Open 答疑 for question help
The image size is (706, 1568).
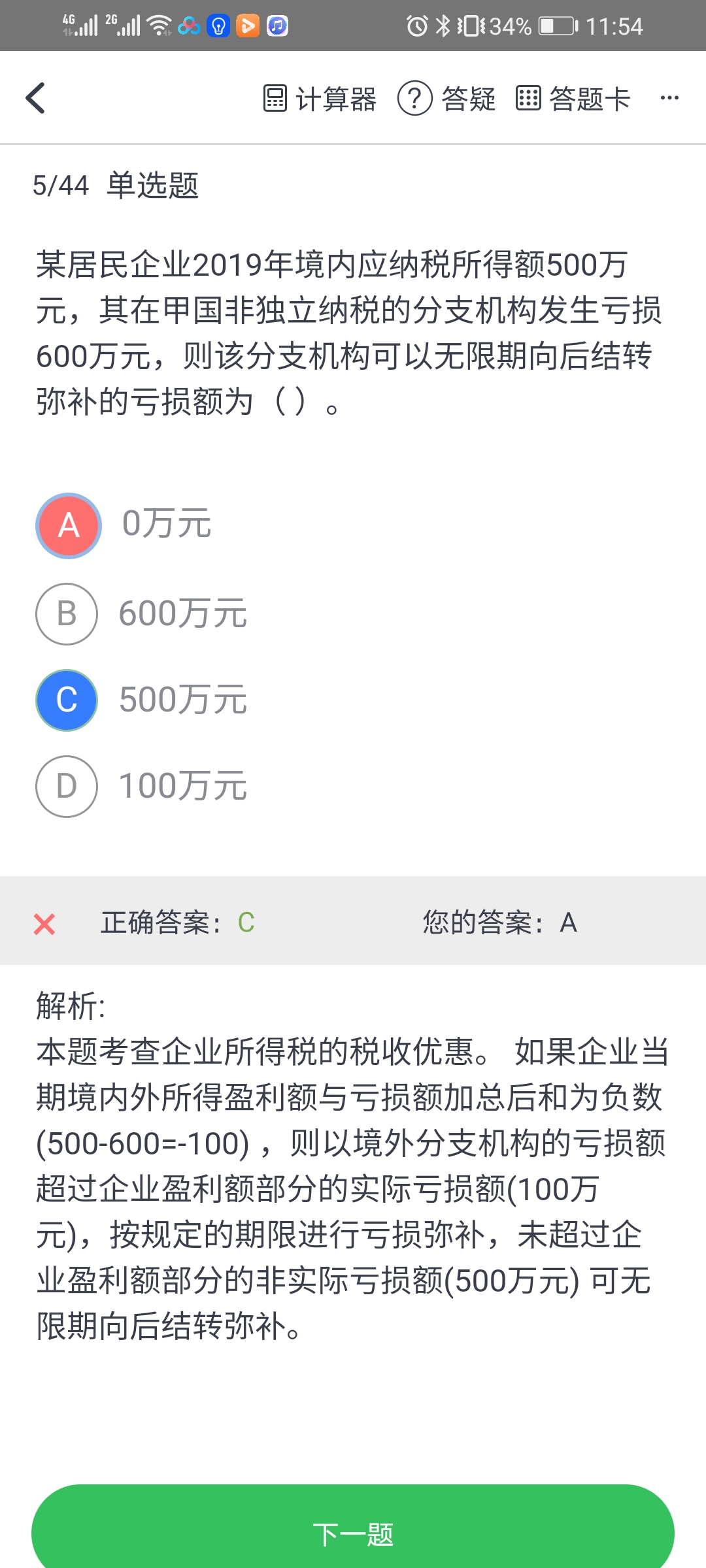pyautogui.click(x=446, y=99)
